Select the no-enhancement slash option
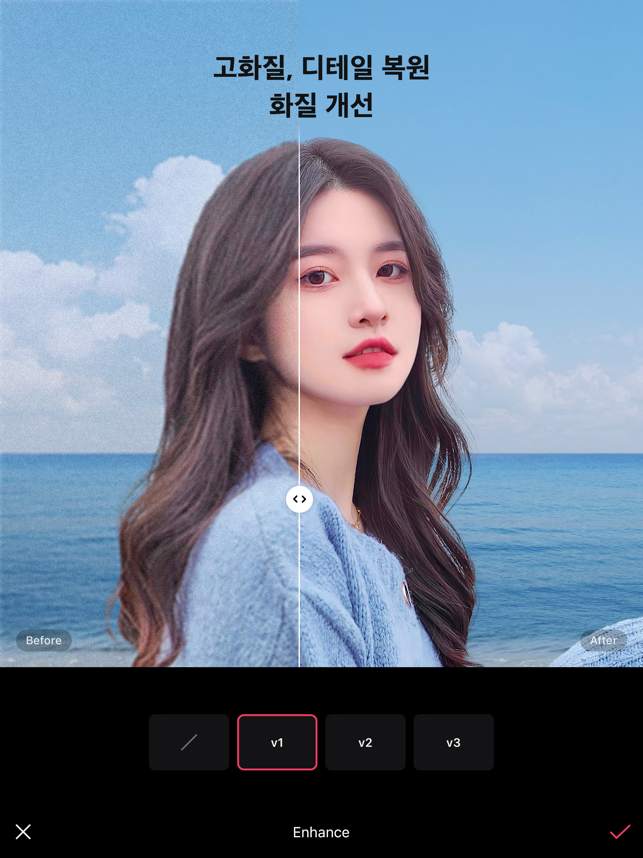The height and width of the screenshot is (858, 643). [189, 742]
